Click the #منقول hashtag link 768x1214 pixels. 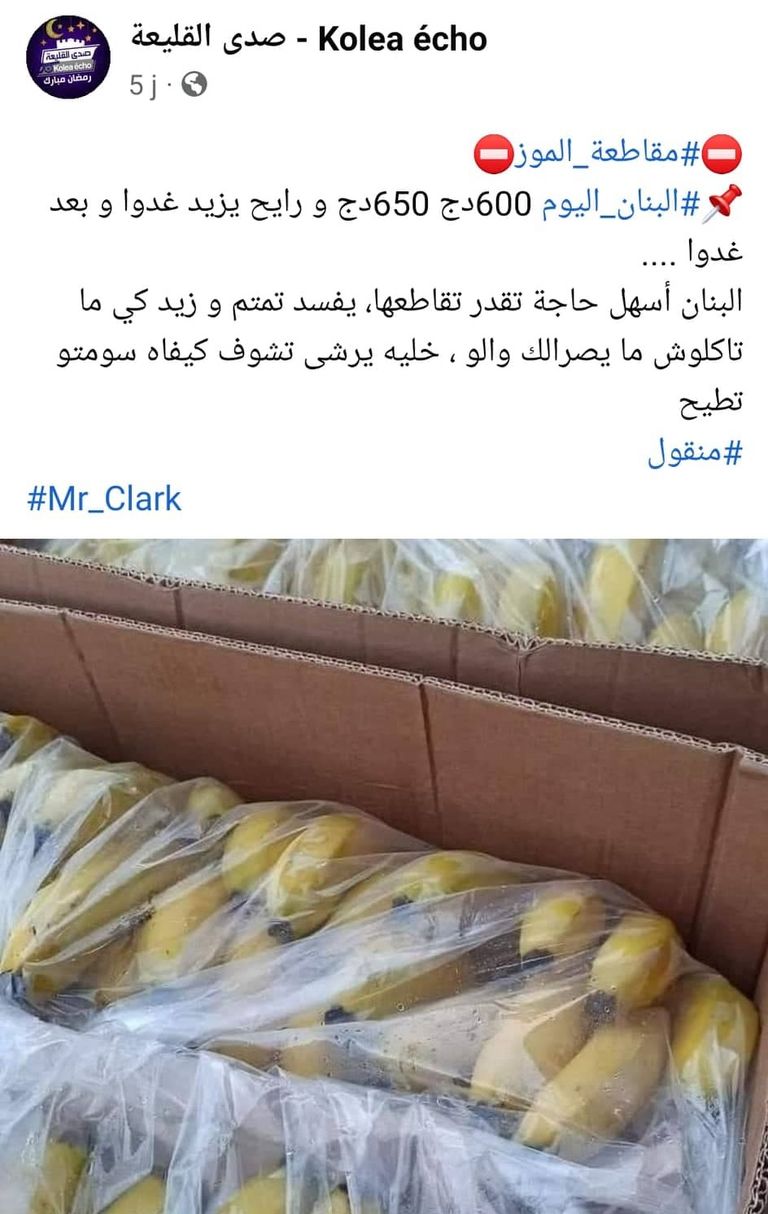pyautogui.click(x=695, y=454)
